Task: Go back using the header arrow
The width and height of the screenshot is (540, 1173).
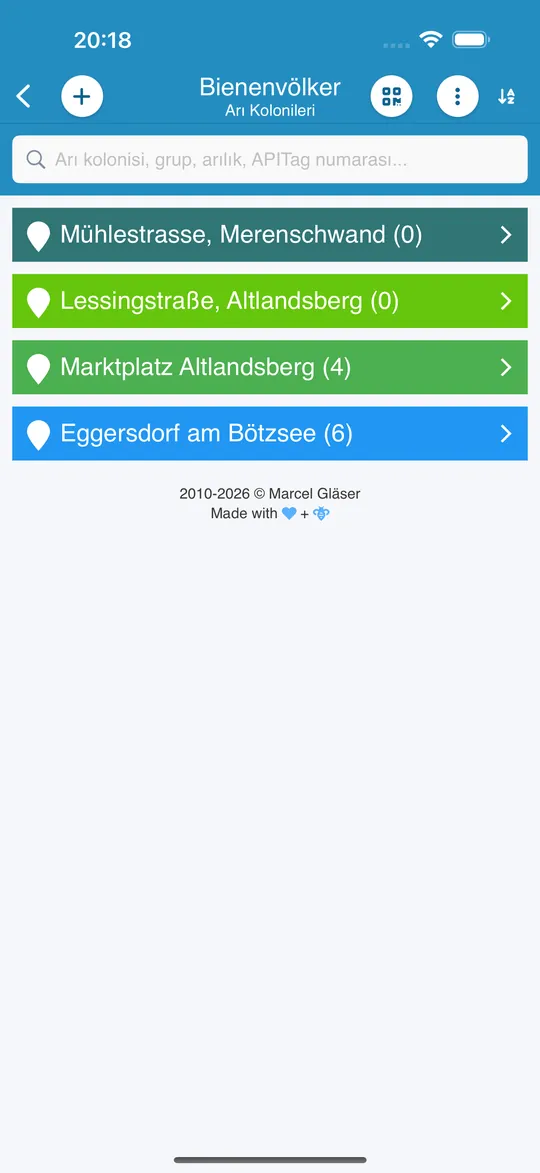Action: (24, 97)
